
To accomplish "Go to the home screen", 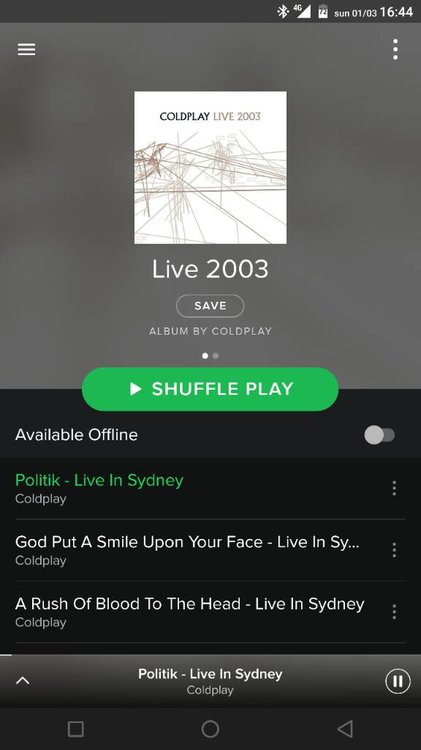I will pyautogui.click(x=210, y=729).
